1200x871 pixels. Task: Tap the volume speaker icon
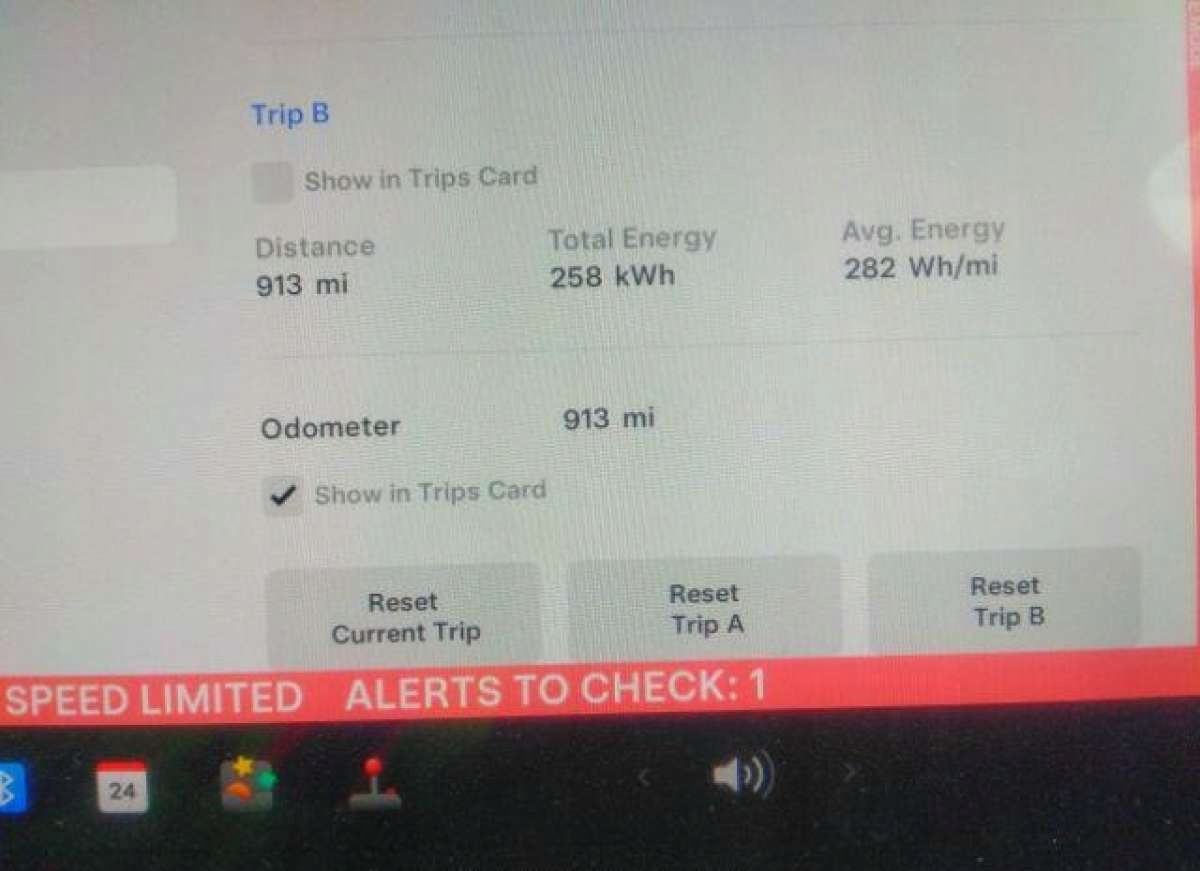(x=742, y=775)
